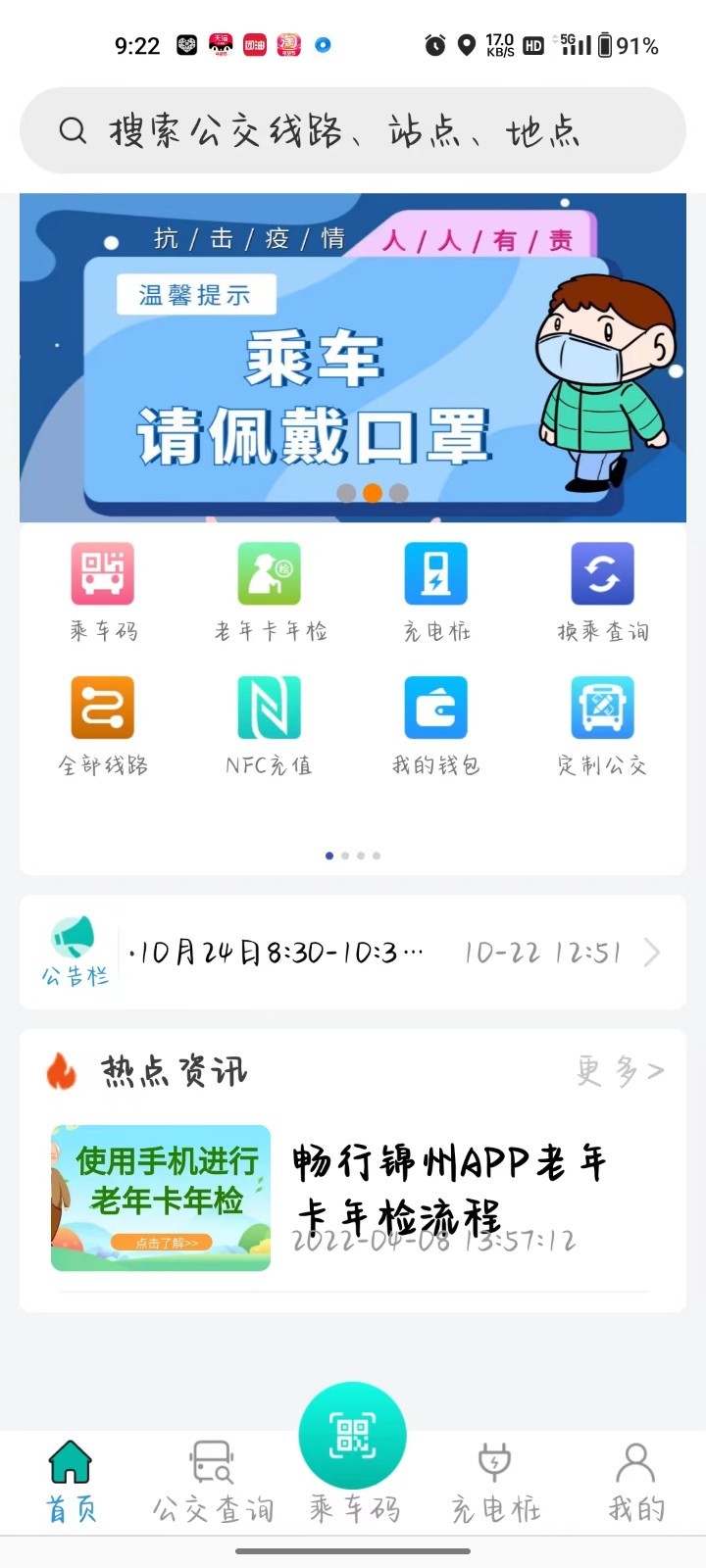The width and height of the screenshot is (706, 1568).
Task: Open 全部线路 to view all bus routes
Action: tap(104, 722)
